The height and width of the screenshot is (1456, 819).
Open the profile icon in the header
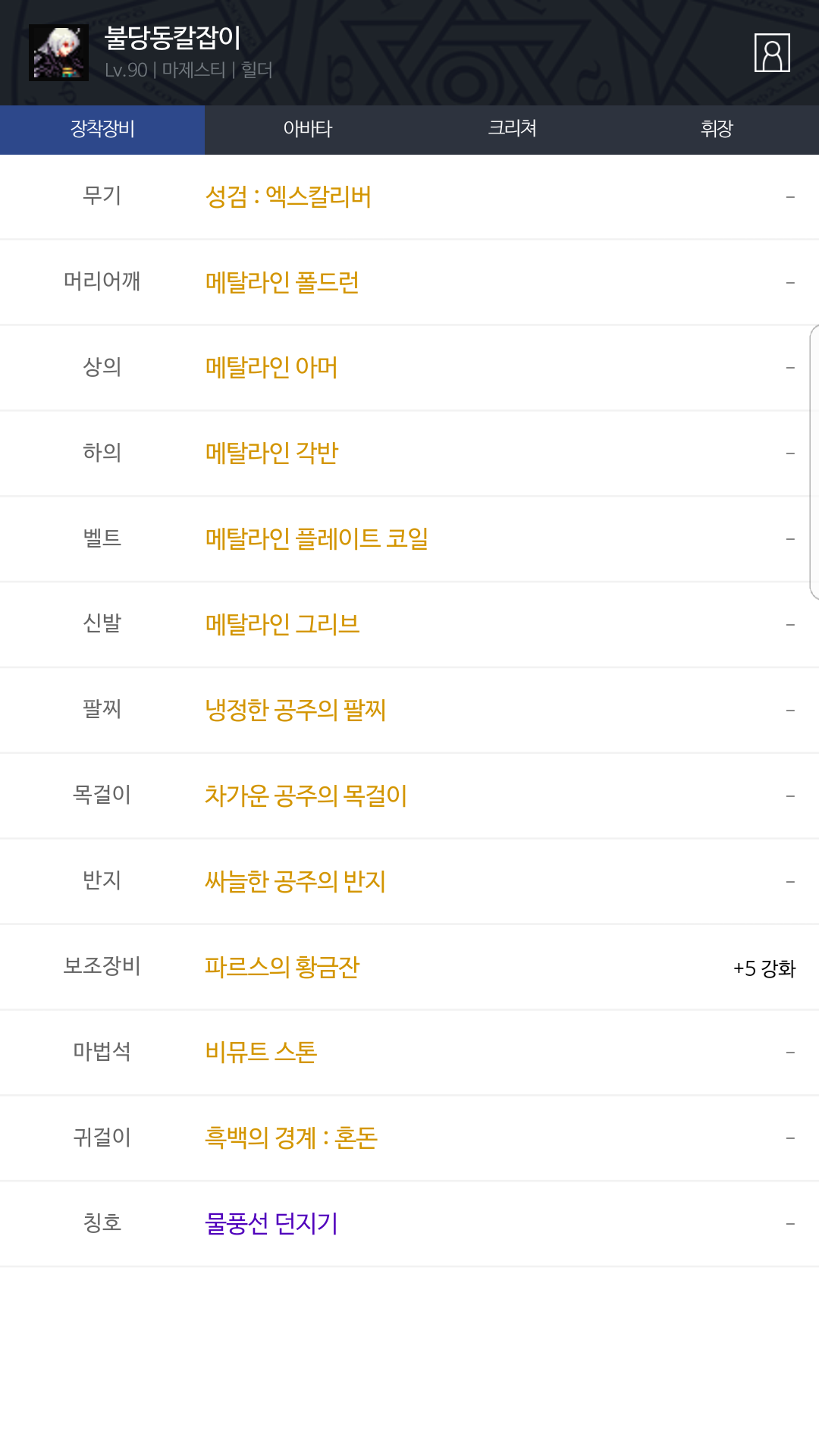coord(772,52)
